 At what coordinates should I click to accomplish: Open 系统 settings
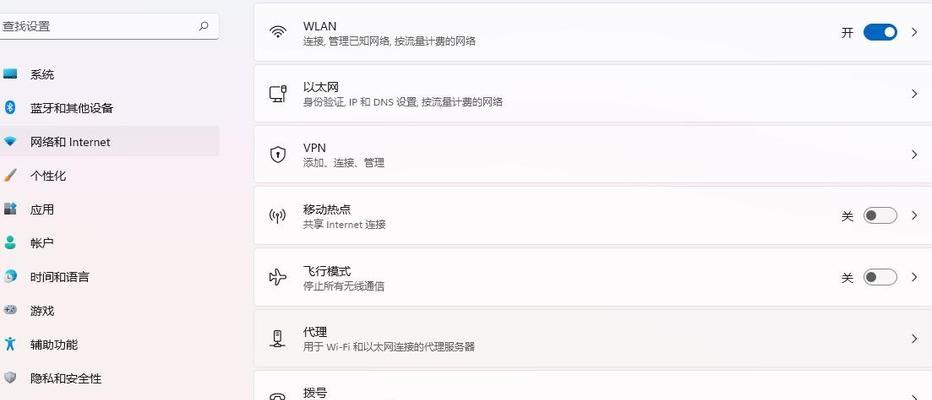coord(42,75)
